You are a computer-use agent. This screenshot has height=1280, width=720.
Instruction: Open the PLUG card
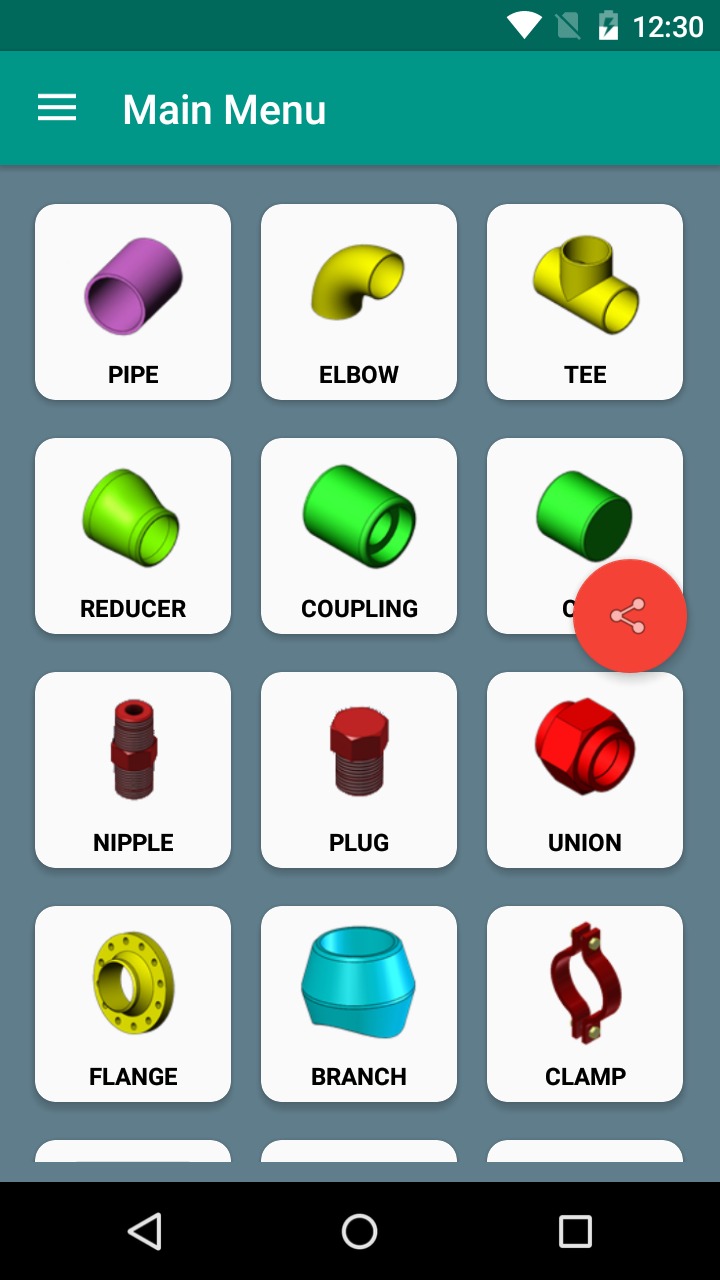[359, 770]
